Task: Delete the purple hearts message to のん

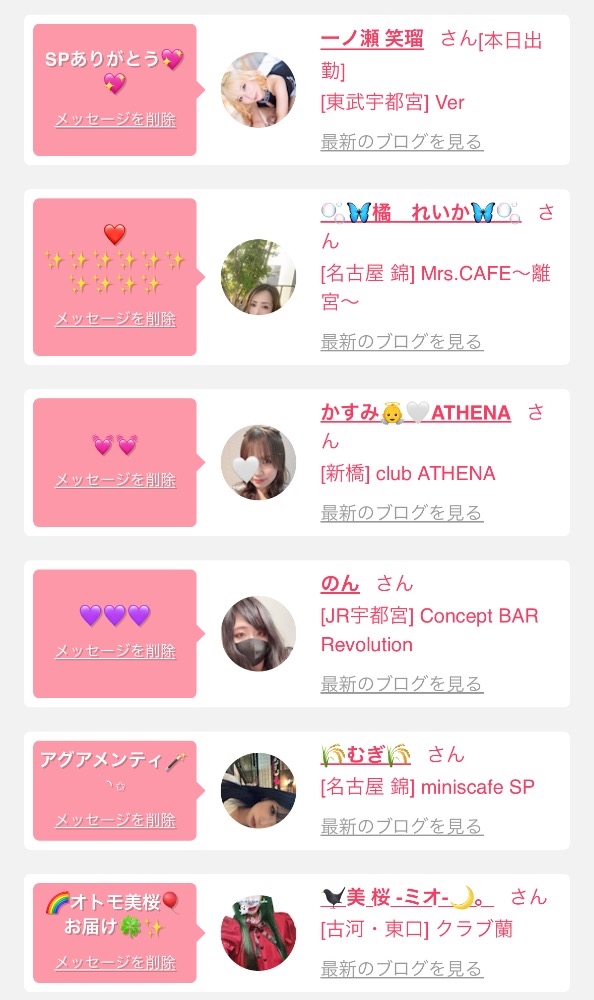Action: (115, 651)
